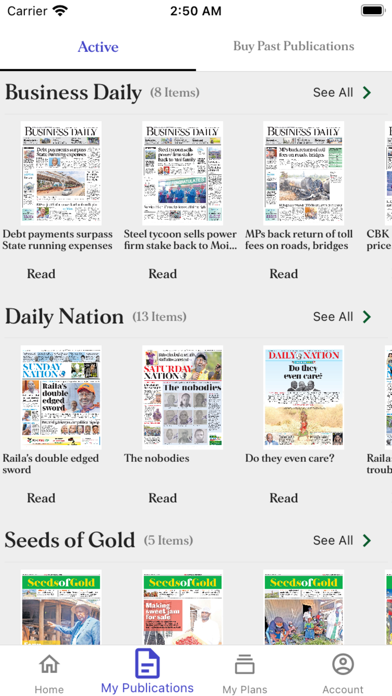This screenshot has height=696, width=392.
Task: Open The nobodies Saturday Nation cover
Action: pyautogui.click(x=182, y=397)
